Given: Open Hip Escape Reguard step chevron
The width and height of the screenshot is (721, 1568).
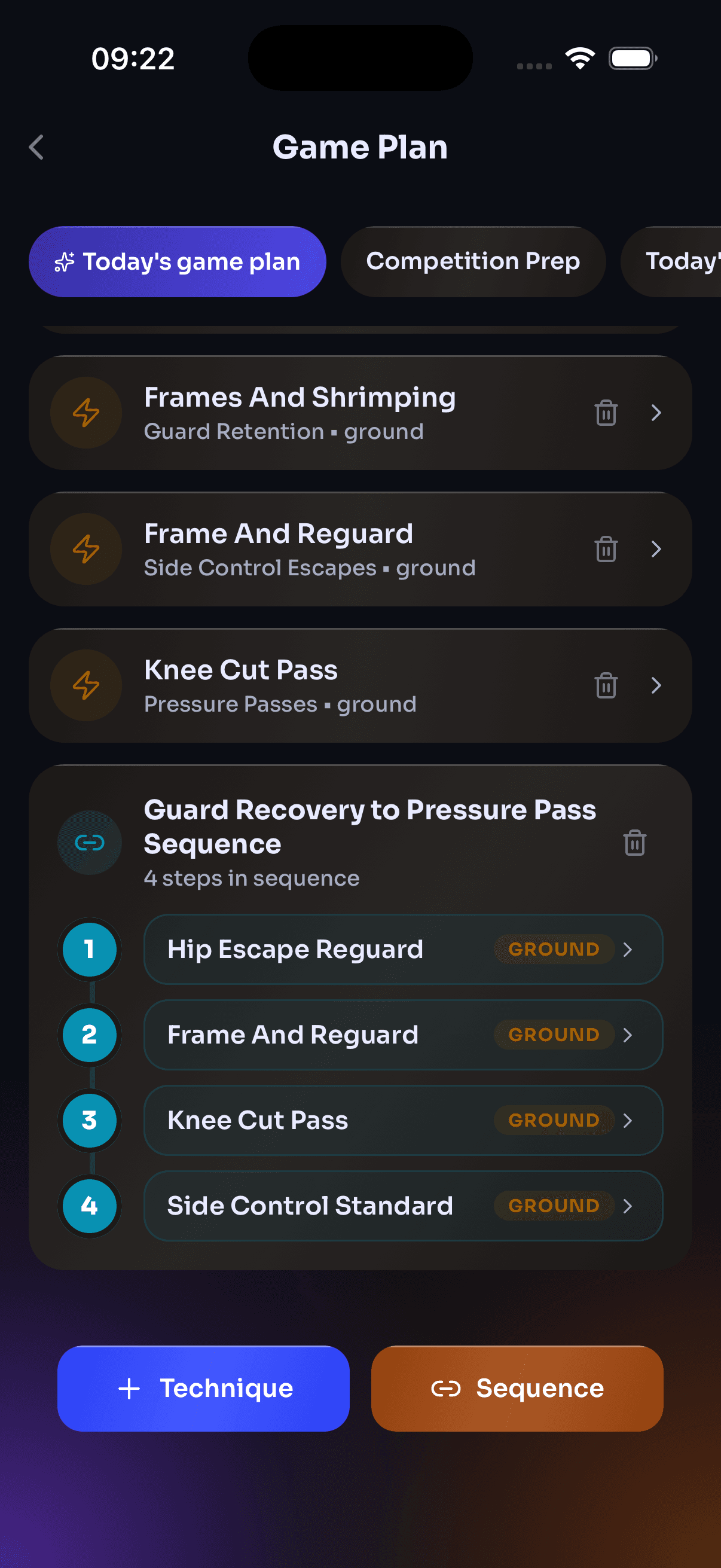Looking at the screenshot, I should [629, 950].
